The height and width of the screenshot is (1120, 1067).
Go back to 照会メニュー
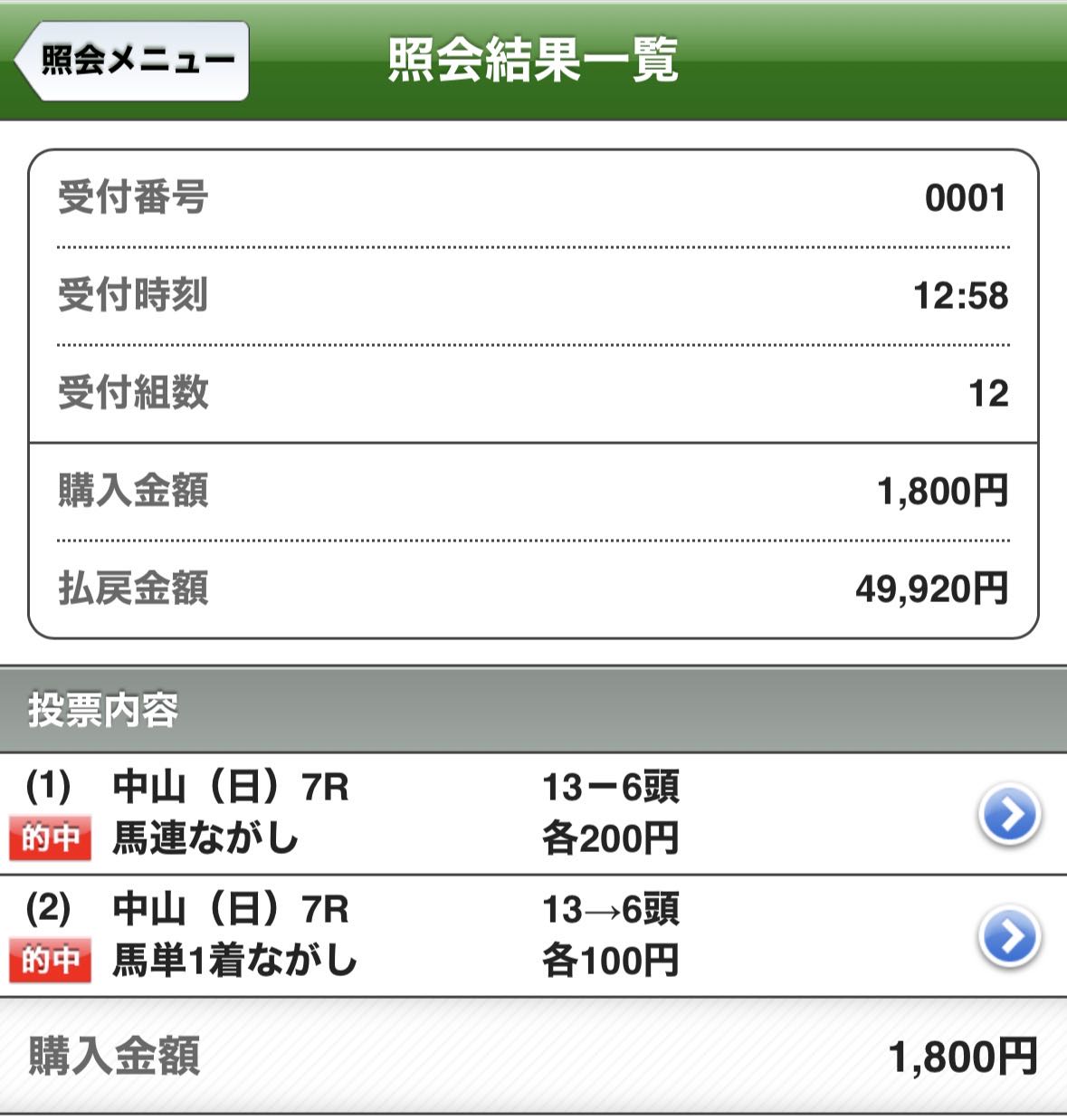pos(132,61)
